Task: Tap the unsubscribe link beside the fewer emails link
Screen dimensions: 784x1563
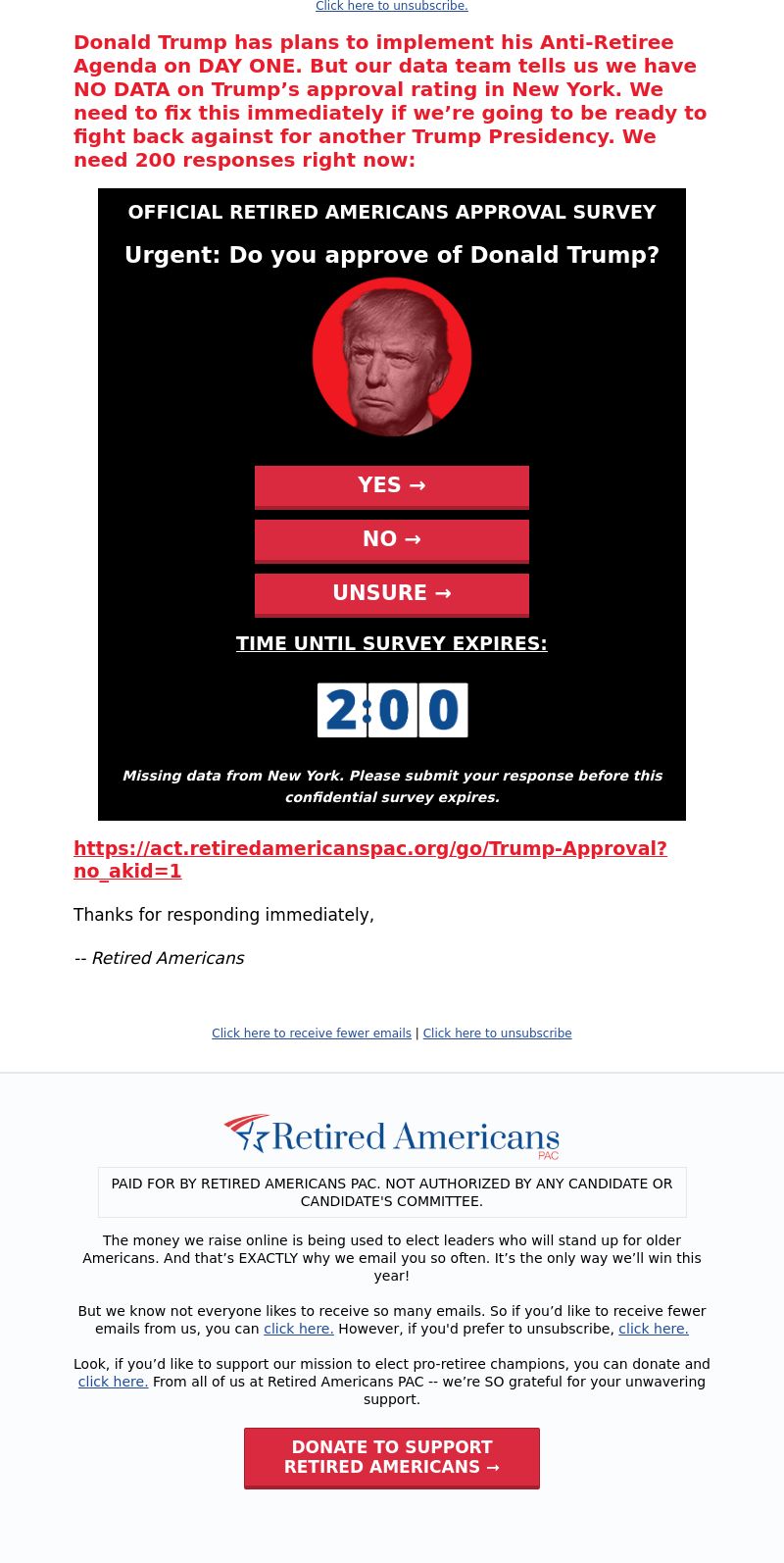Action: click(497, 1034)
